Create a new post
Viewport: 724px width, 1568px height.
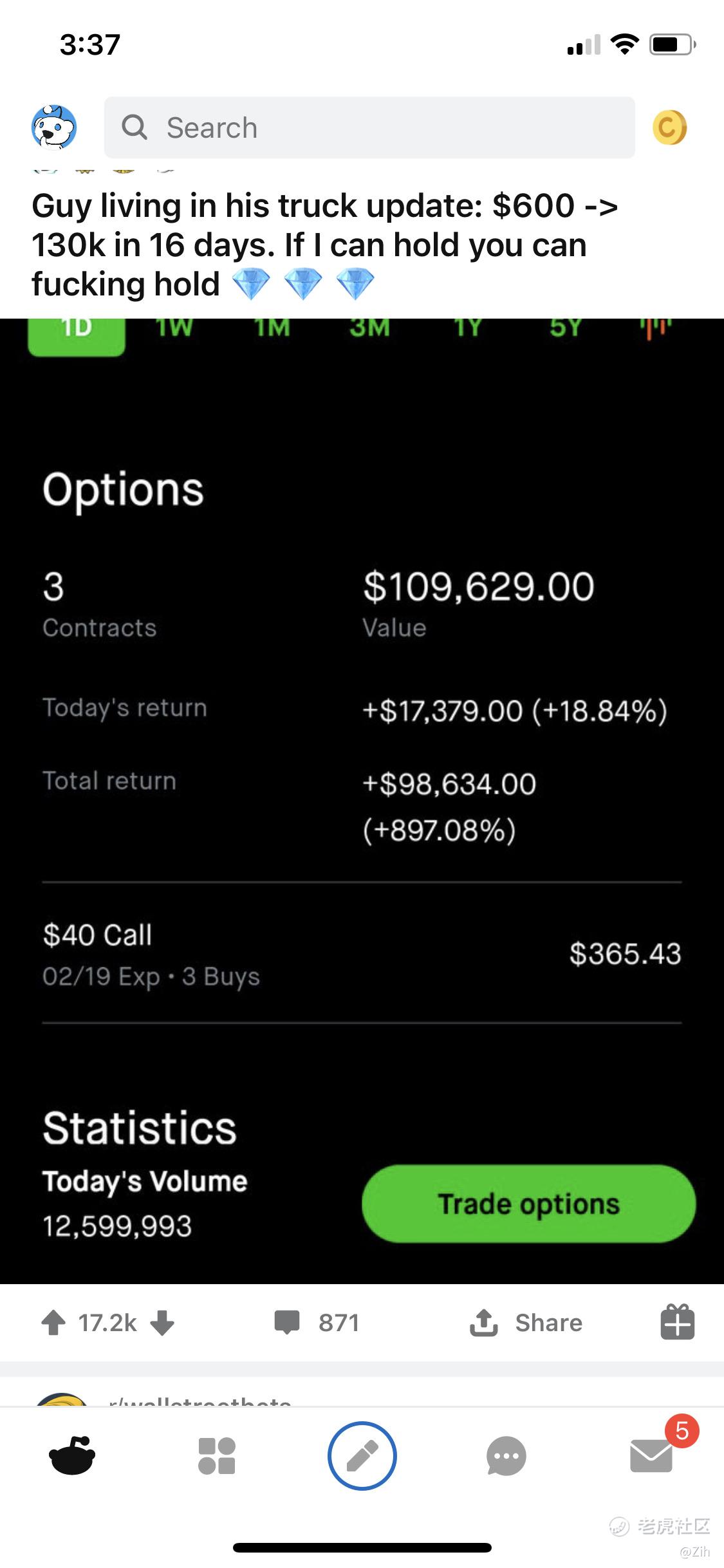362,1455
